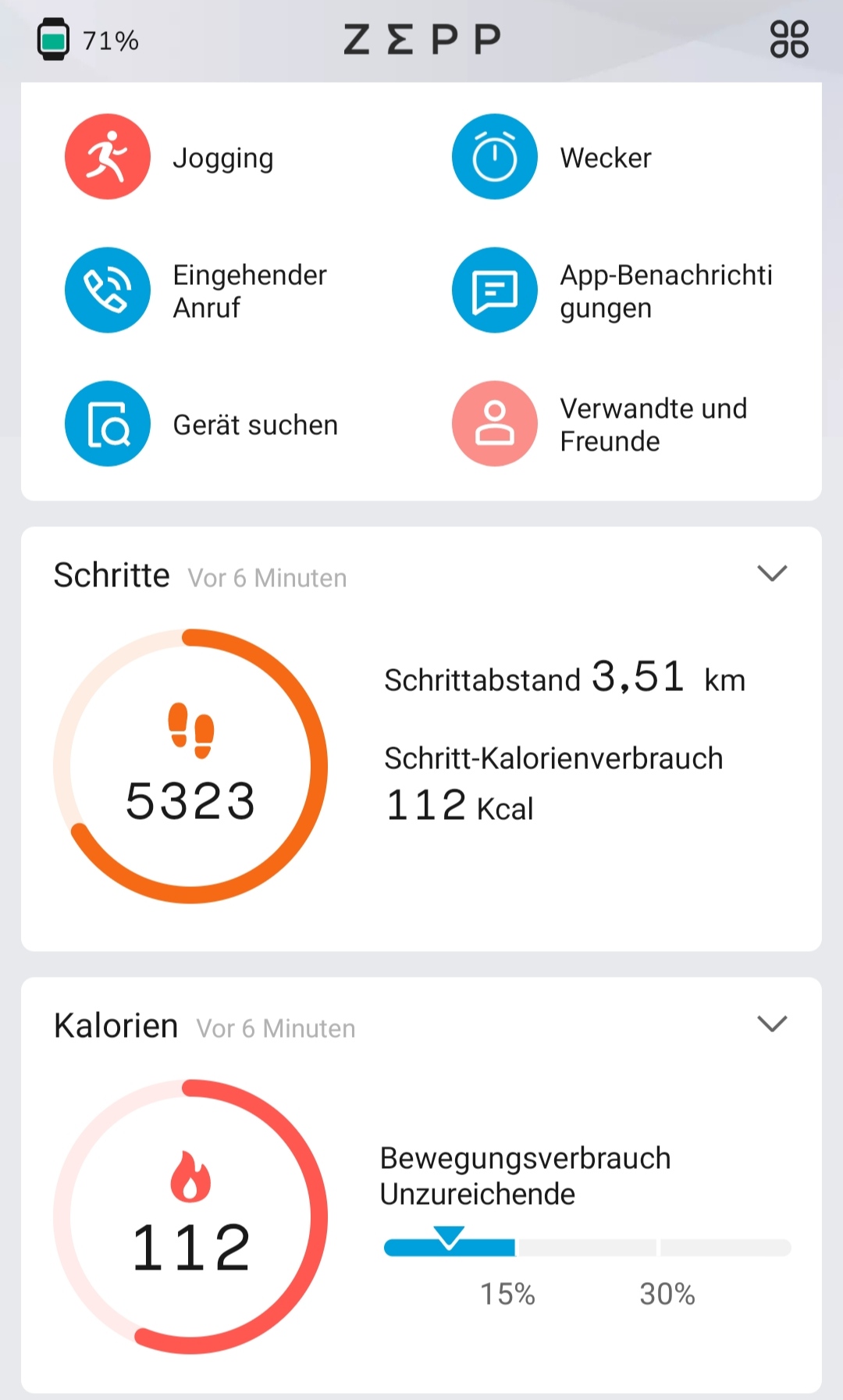Expand the Kalorien card chevron

772,1024
